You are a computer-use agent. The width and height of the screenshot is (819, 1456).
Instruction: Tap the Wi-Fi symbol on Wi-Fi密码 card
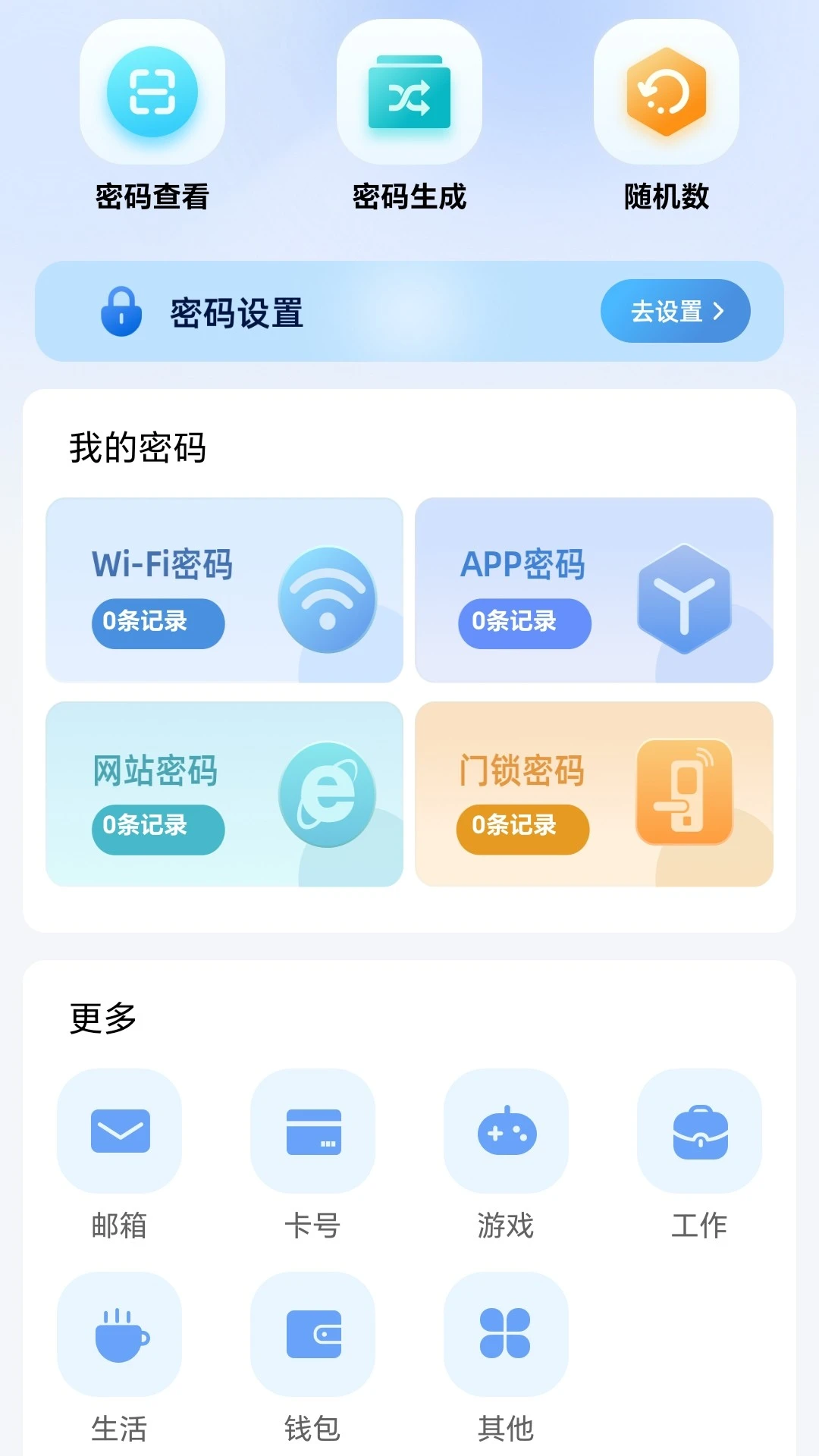329,599
